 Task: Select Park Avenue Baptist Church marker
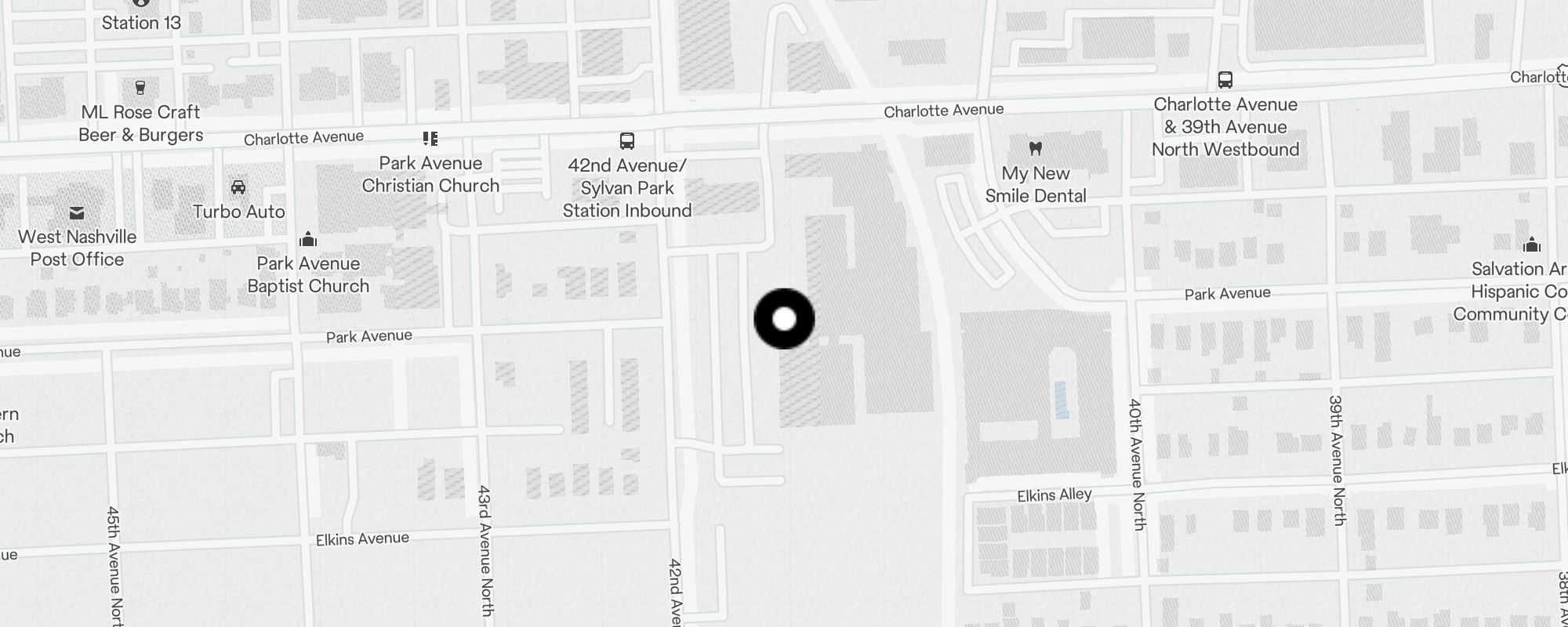(x=308, y=239)
